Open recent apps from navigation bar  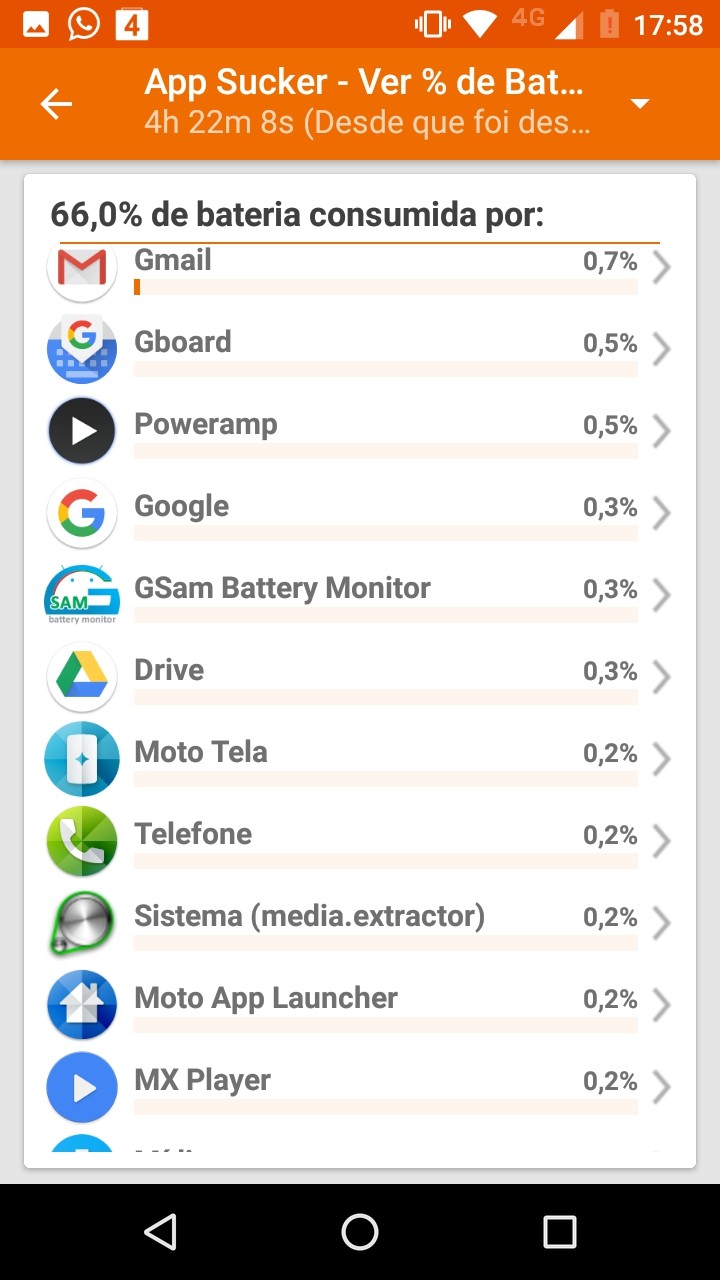click(559, 1232)
